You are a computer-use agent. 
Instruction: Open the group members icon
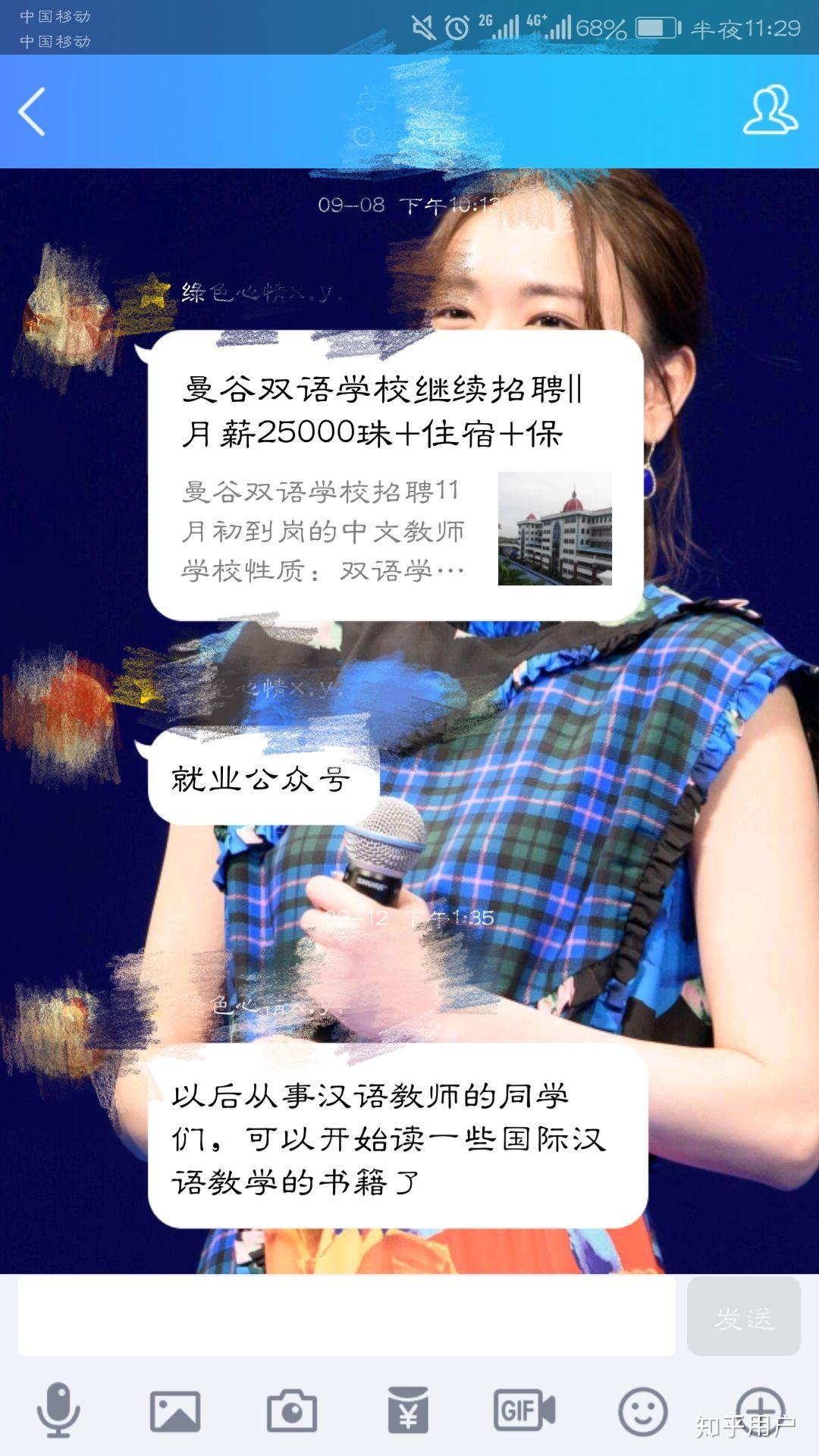(x=770, y=111)
